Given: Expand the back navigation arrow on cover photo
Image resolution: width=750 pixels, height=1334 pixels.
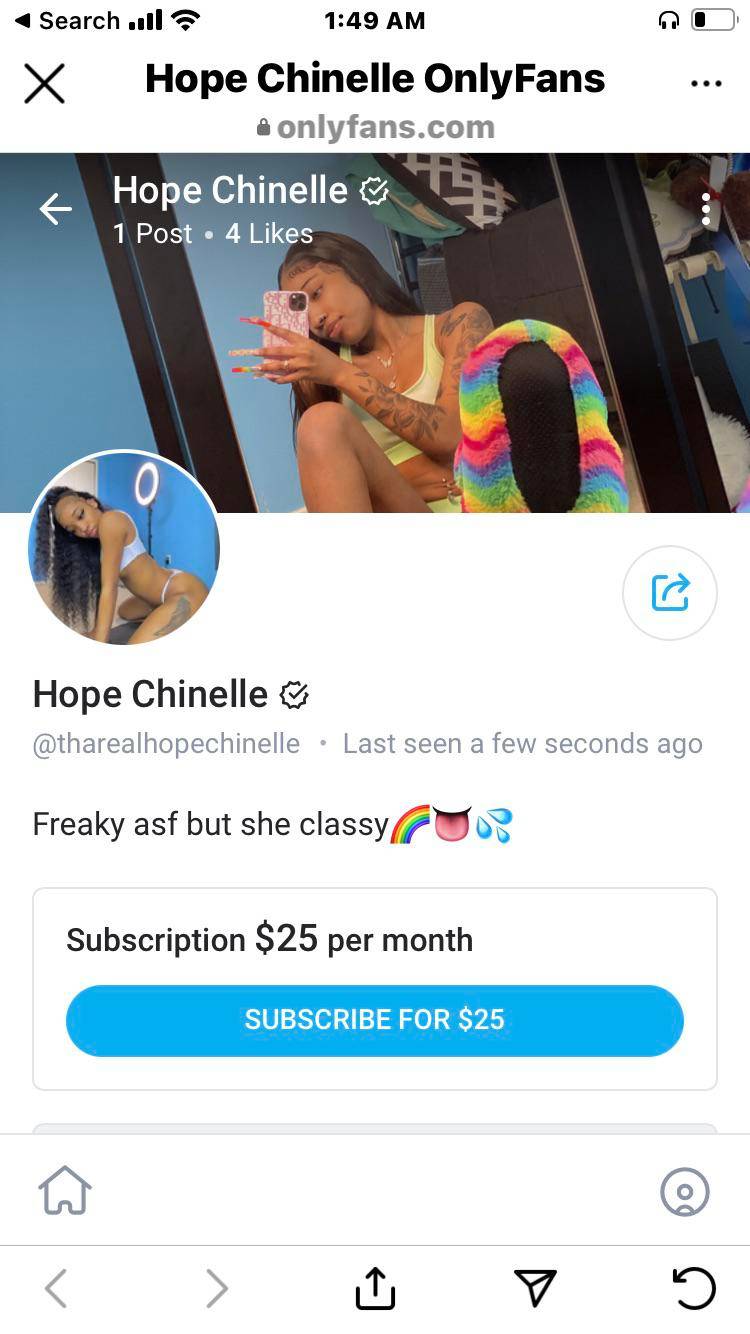Looking at the screenshot, I should click(56, 209).
